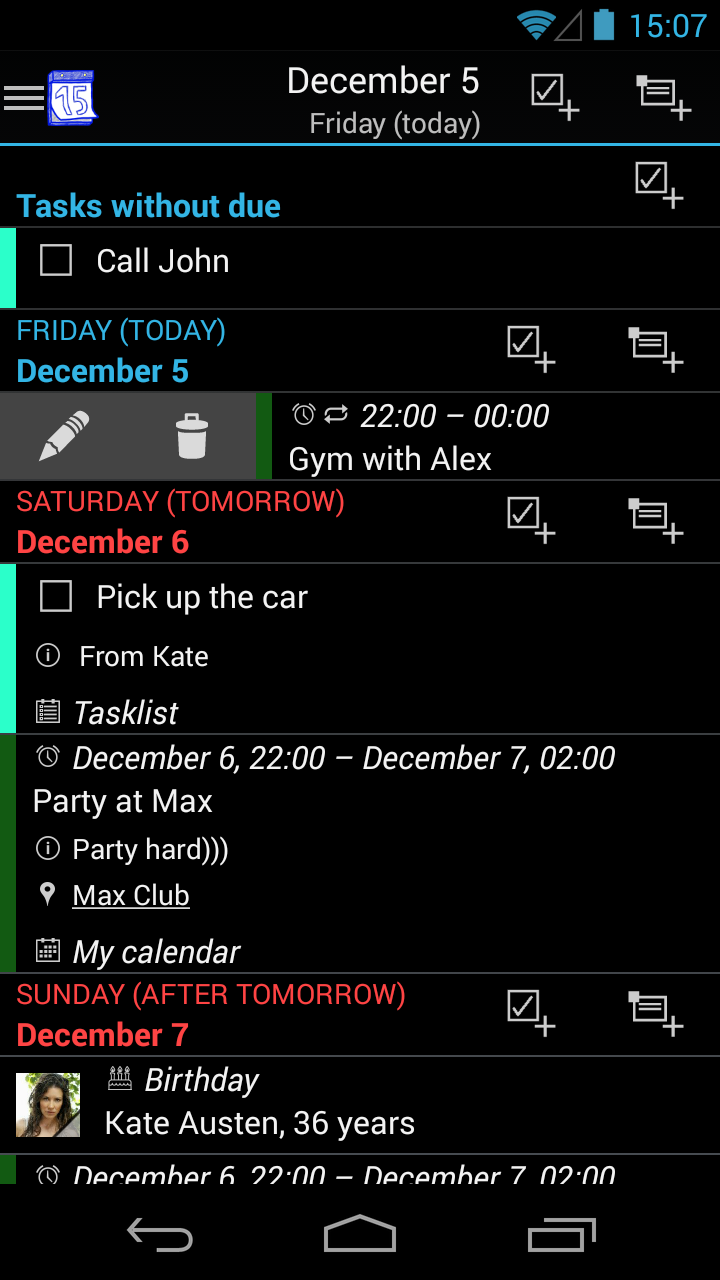720x1280 pixels.
Task: Delete the Gym with Alex event with the trash icon
Action: click(x=192, y=435)
